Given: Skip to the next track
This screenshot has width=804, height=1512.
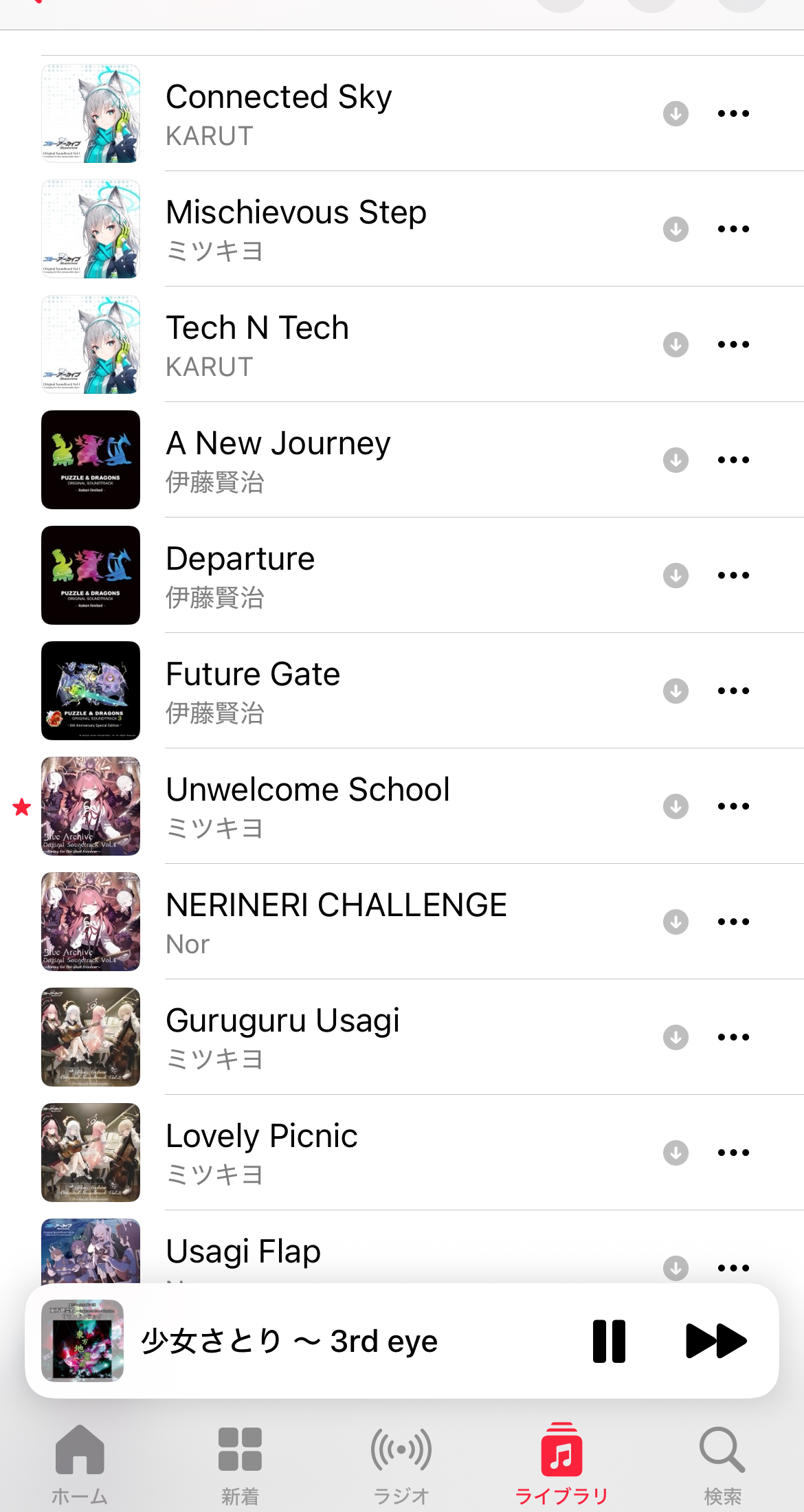Looking at the screenshot, I should 716,1341.
